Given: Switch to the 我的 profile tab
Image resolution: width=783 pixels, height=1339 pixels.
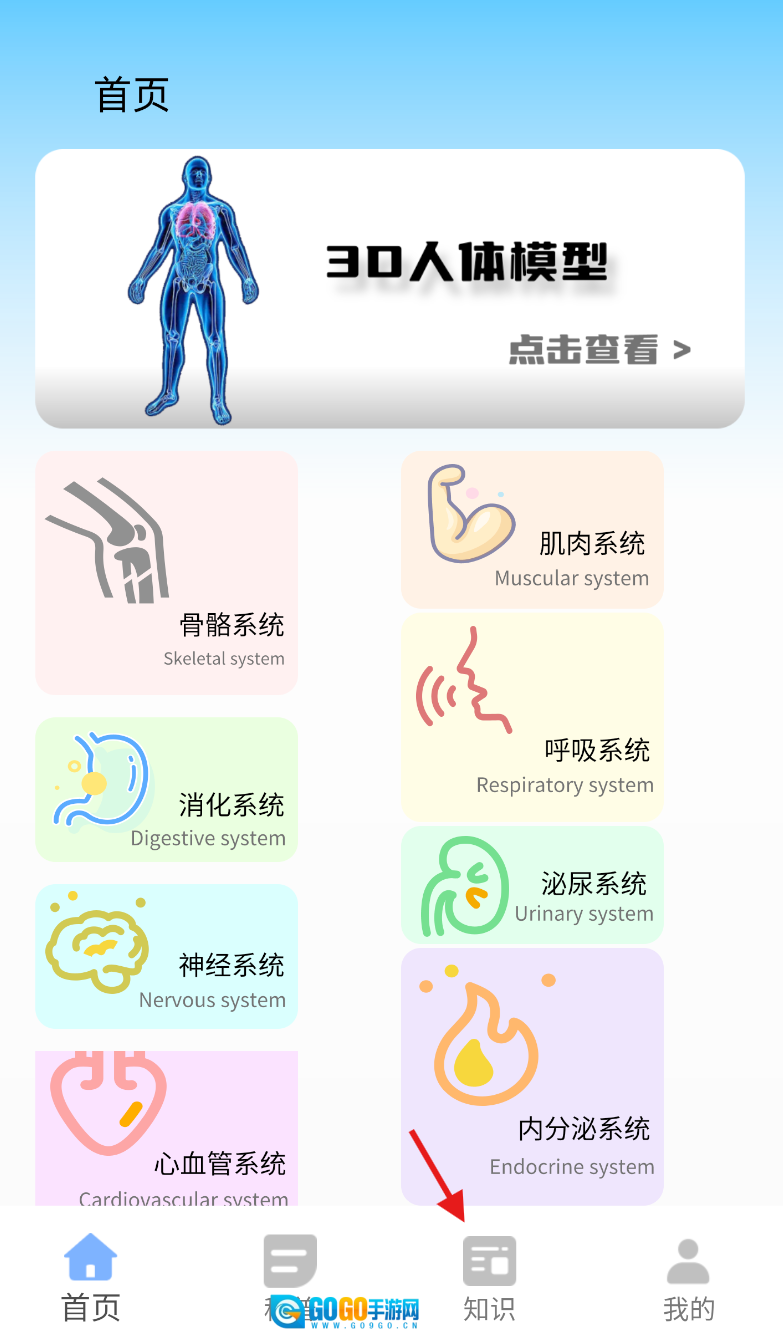Looking at the screenshot, I should pos(688,1277).
